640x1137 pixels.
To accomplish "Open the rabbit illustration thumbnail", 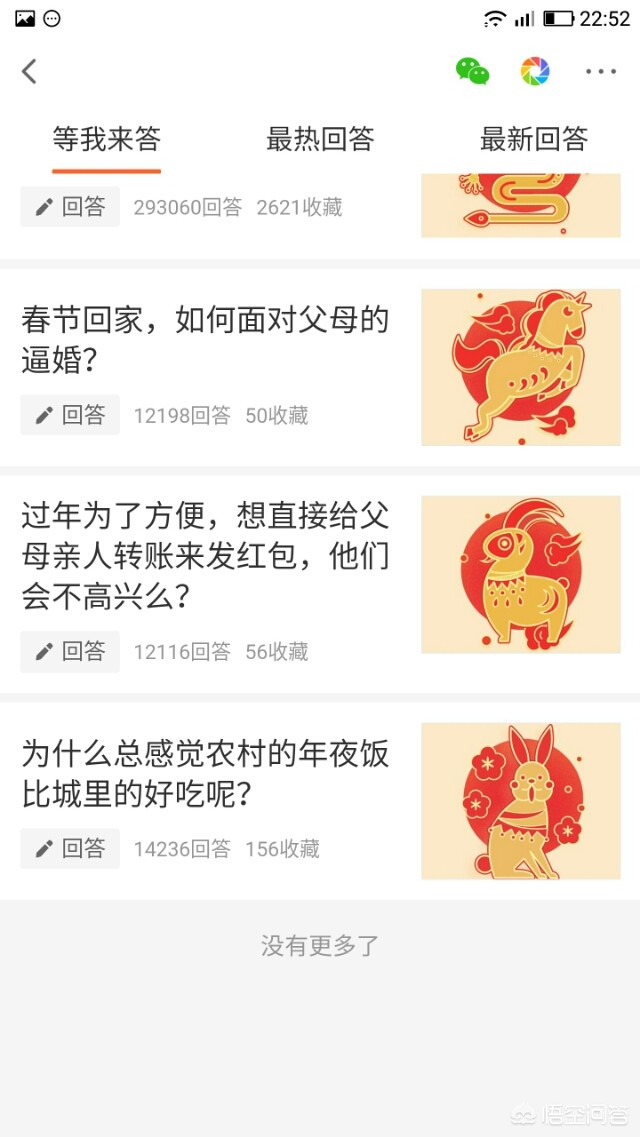I will point(520,801).
